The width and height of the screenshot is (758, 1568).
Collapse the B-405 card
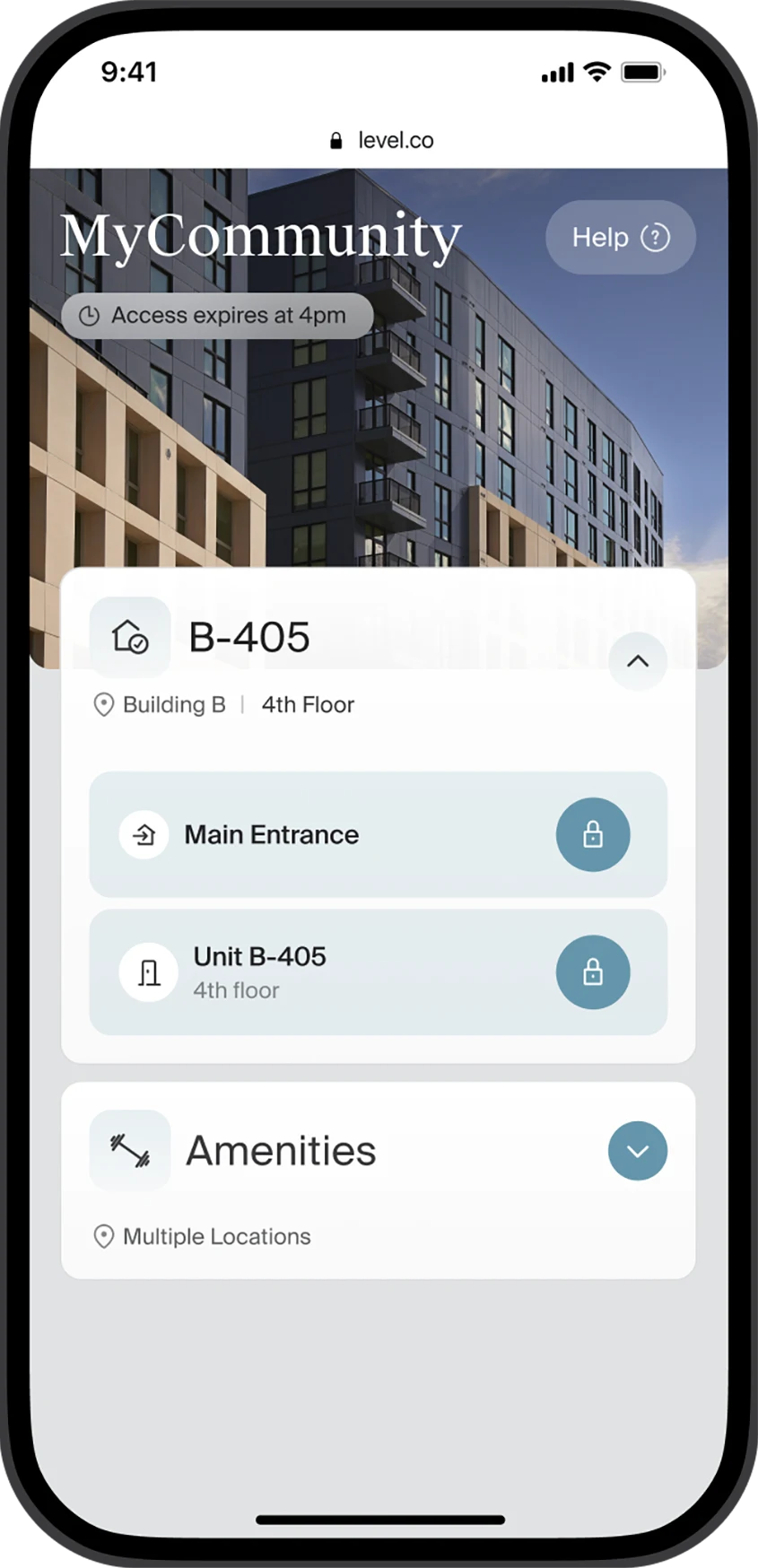point(637,661)
